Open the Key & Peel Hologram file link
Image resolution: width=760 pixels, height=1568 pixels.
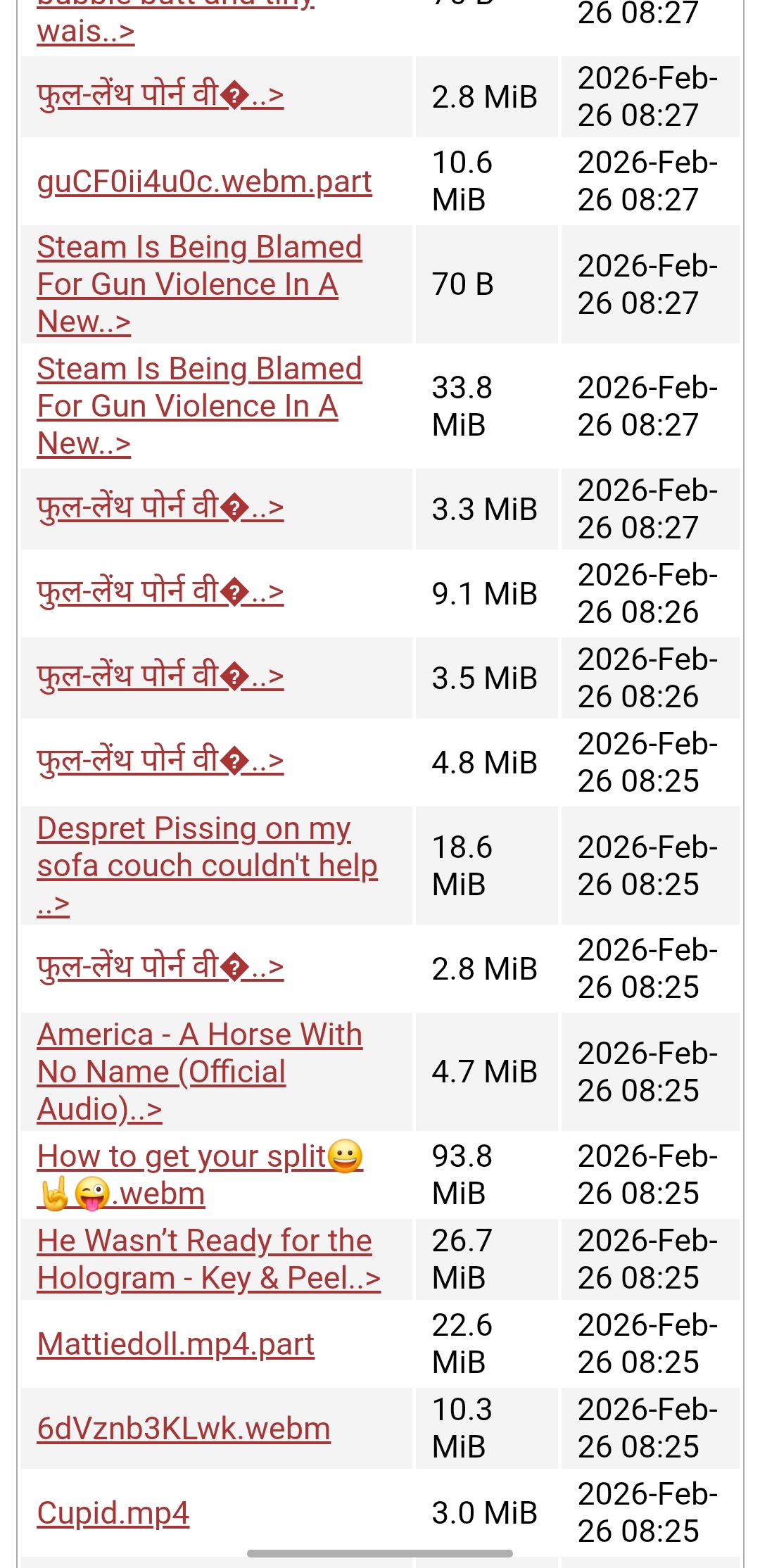pos(208,1259)
